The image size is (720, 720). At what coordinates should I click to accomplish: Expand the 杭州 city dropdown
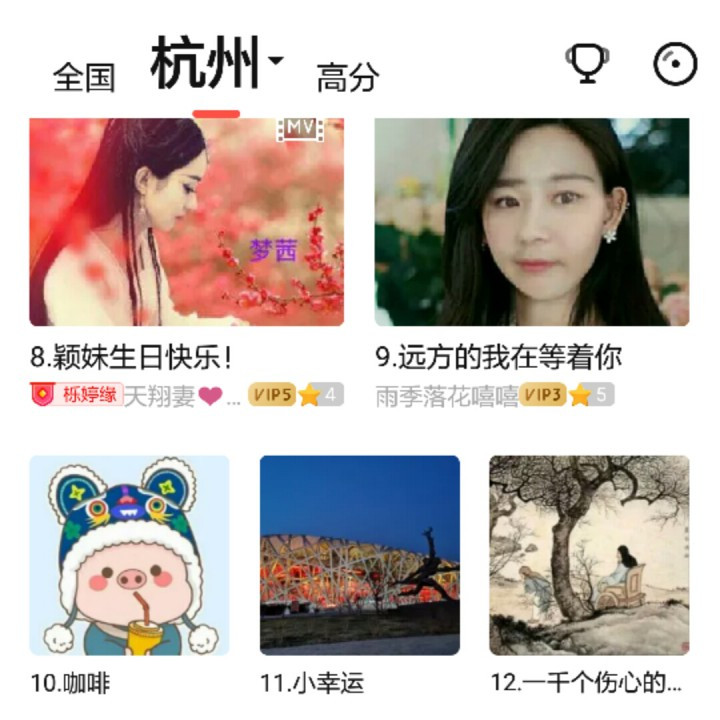pos(217,64)
